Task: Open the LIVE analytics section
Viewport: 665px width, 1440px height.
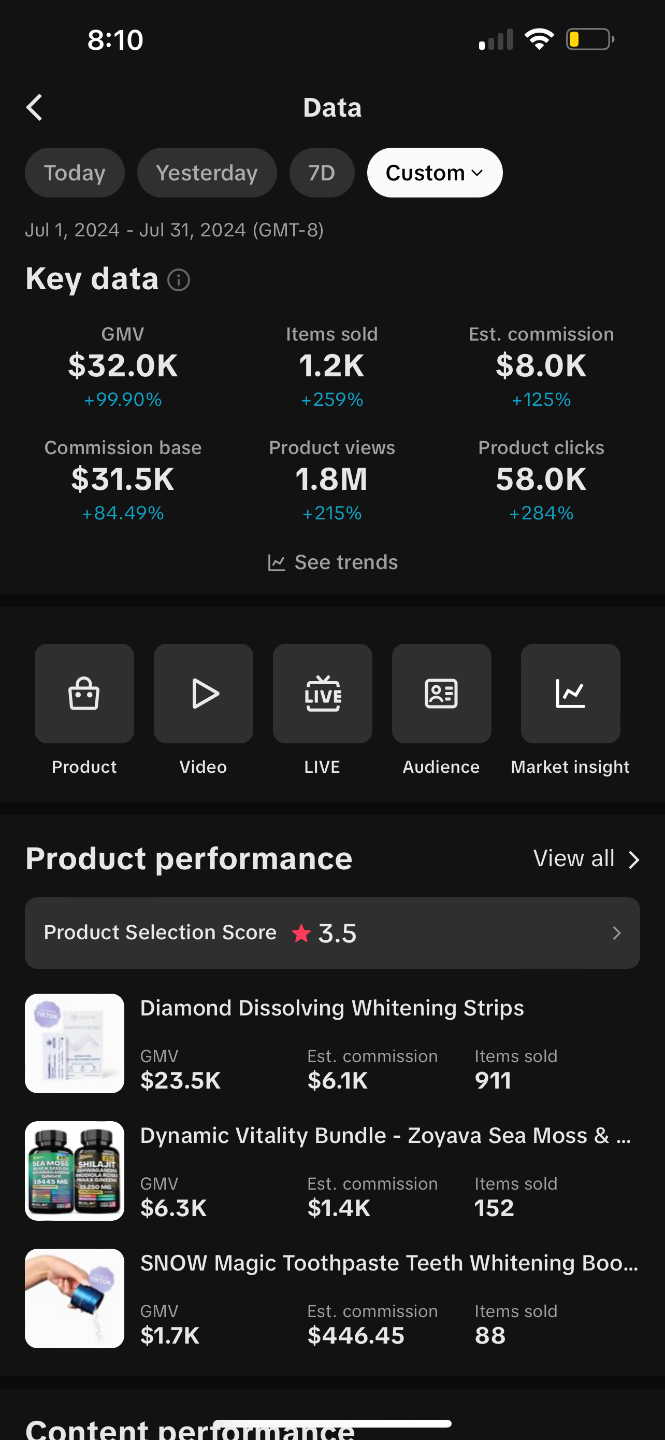Action: (x=322, y=694)
